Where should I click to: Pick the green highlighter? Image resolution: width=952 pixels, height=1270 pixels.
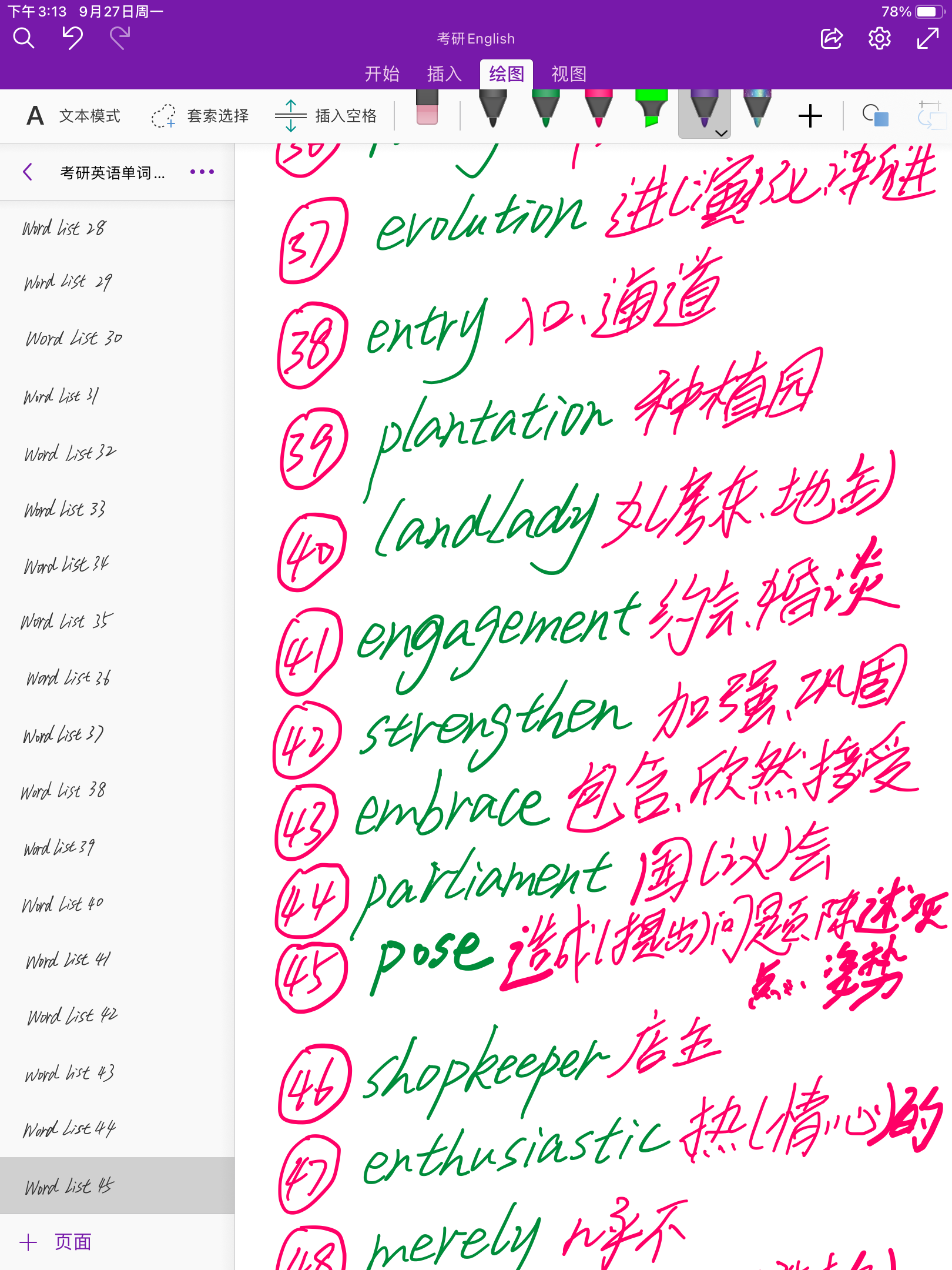(x=651, y=109)
